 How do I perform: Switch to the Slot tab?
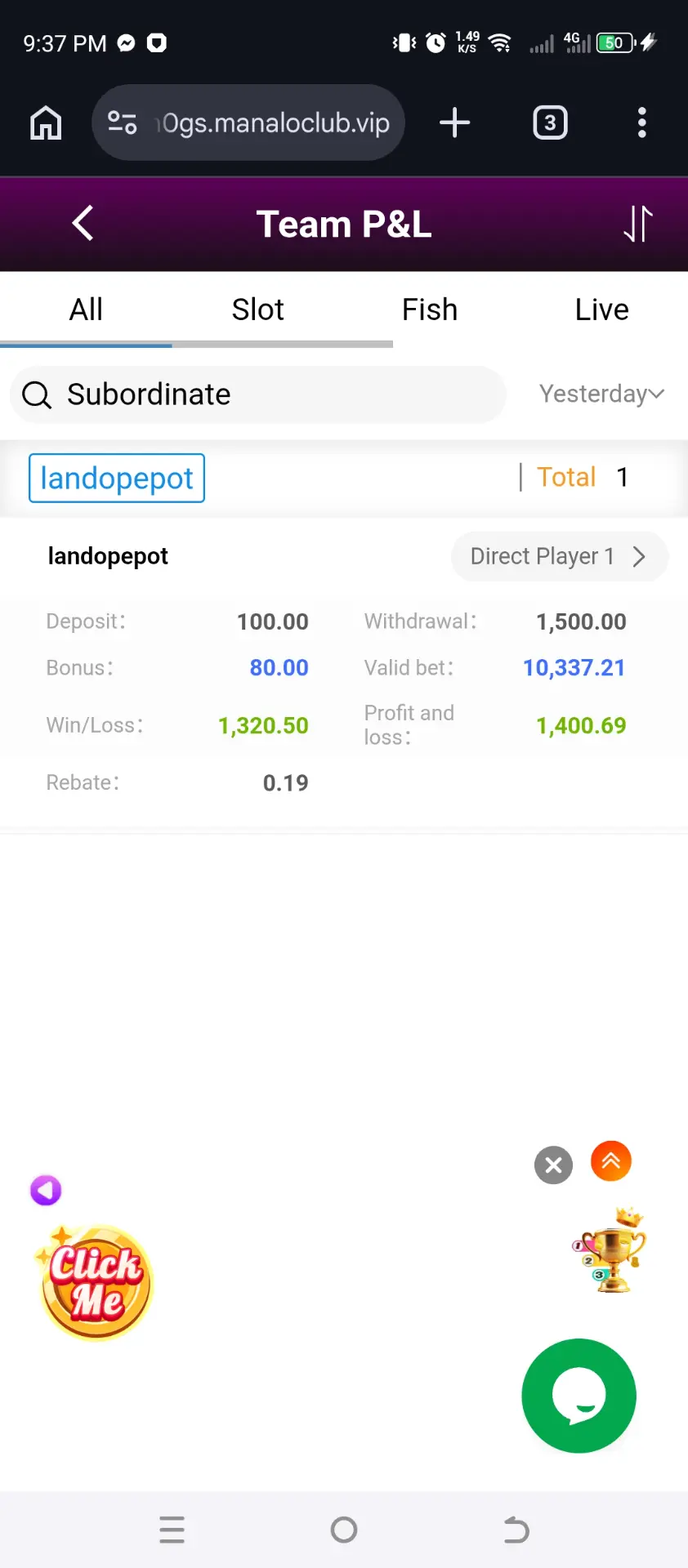pyautogui.click(x=257, y=310)
